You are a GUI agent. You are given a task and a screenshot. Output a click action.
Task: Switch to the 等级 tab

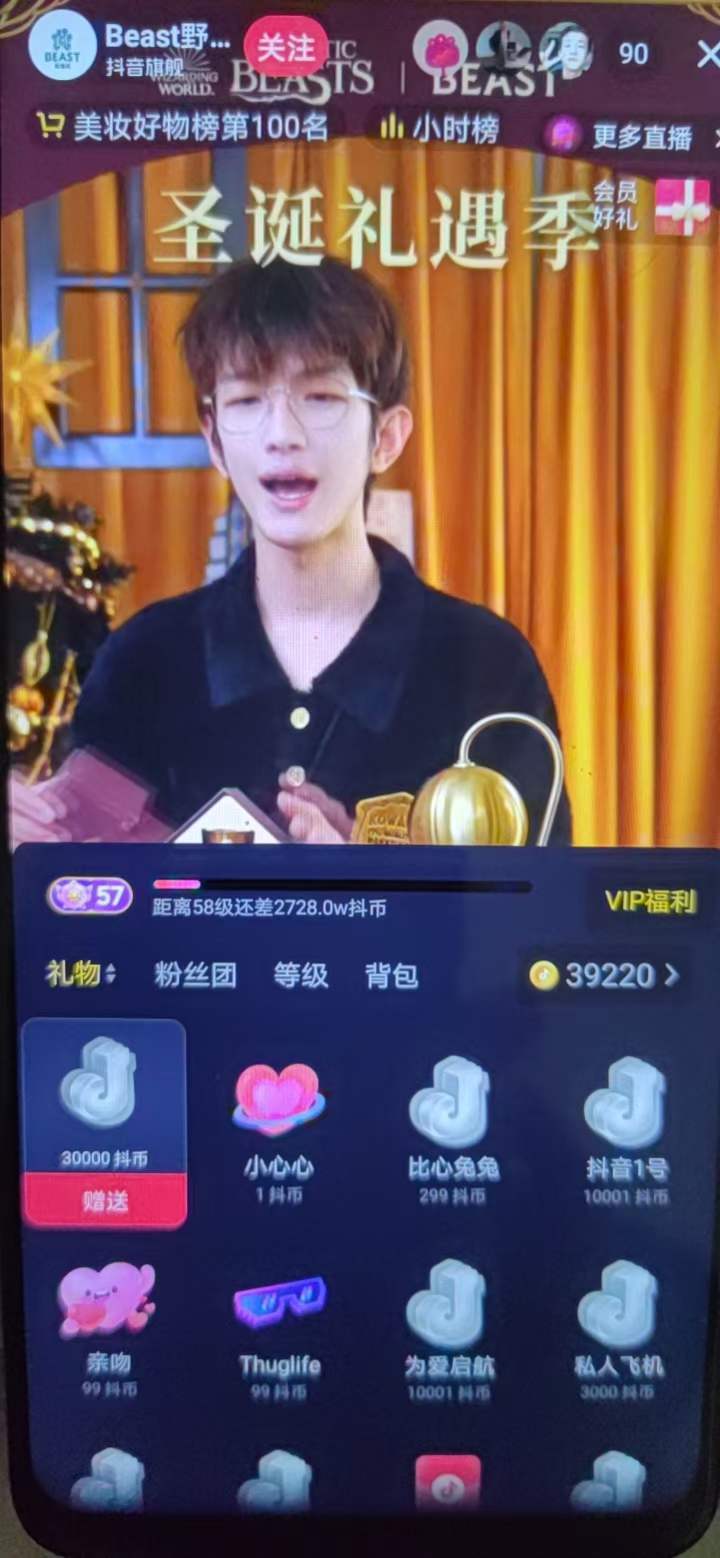click(301, 975)
